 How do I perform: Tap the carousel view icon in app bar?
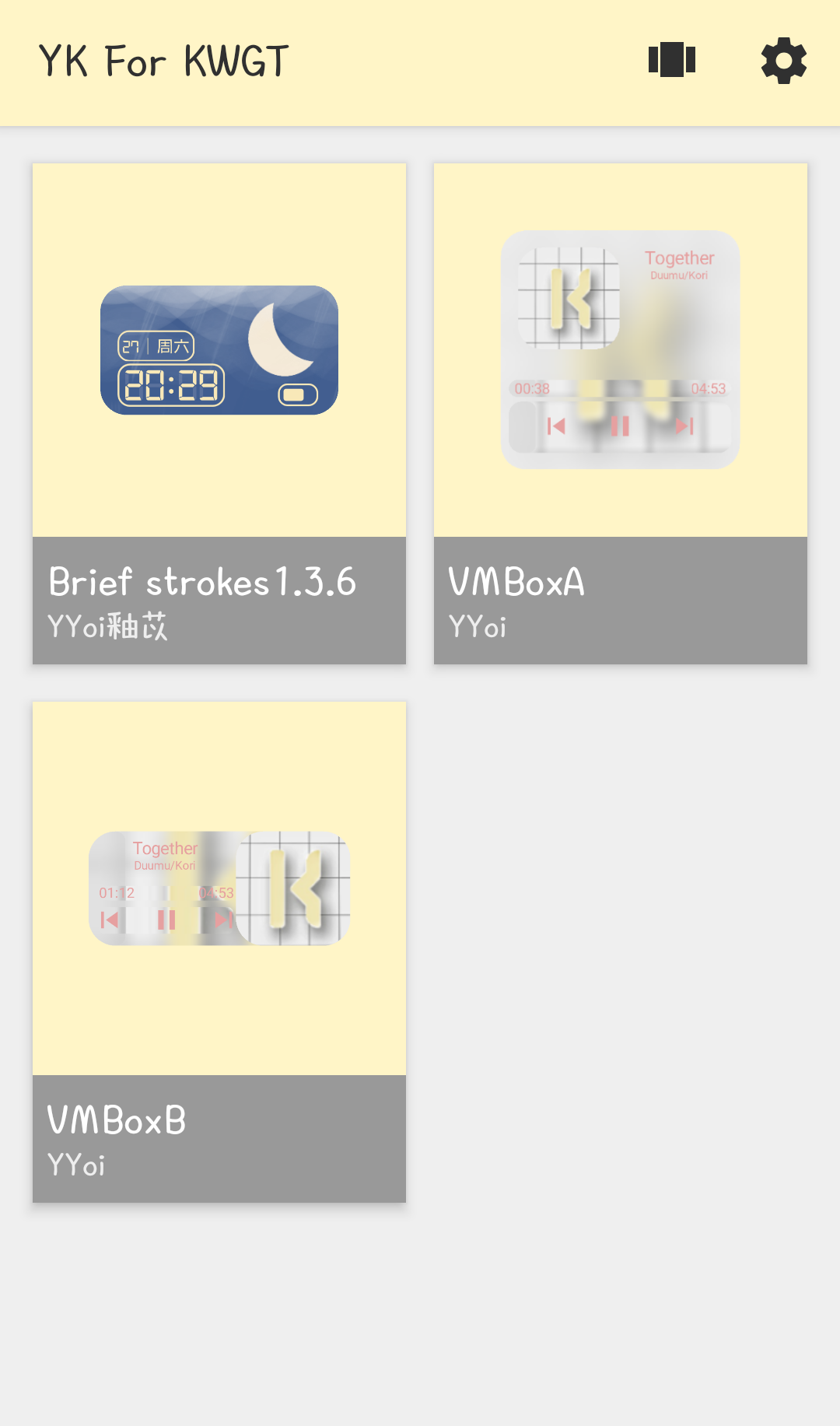tap(672, 60)
